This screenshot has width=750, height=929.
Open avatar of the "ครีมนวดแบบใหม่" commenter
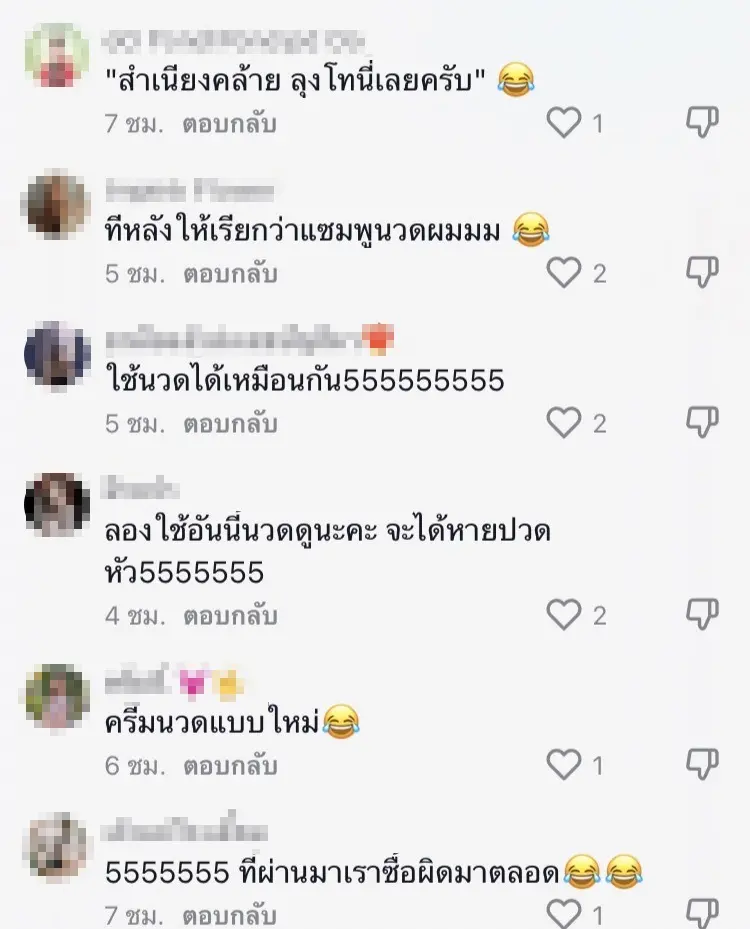click(x=56, y=697)
